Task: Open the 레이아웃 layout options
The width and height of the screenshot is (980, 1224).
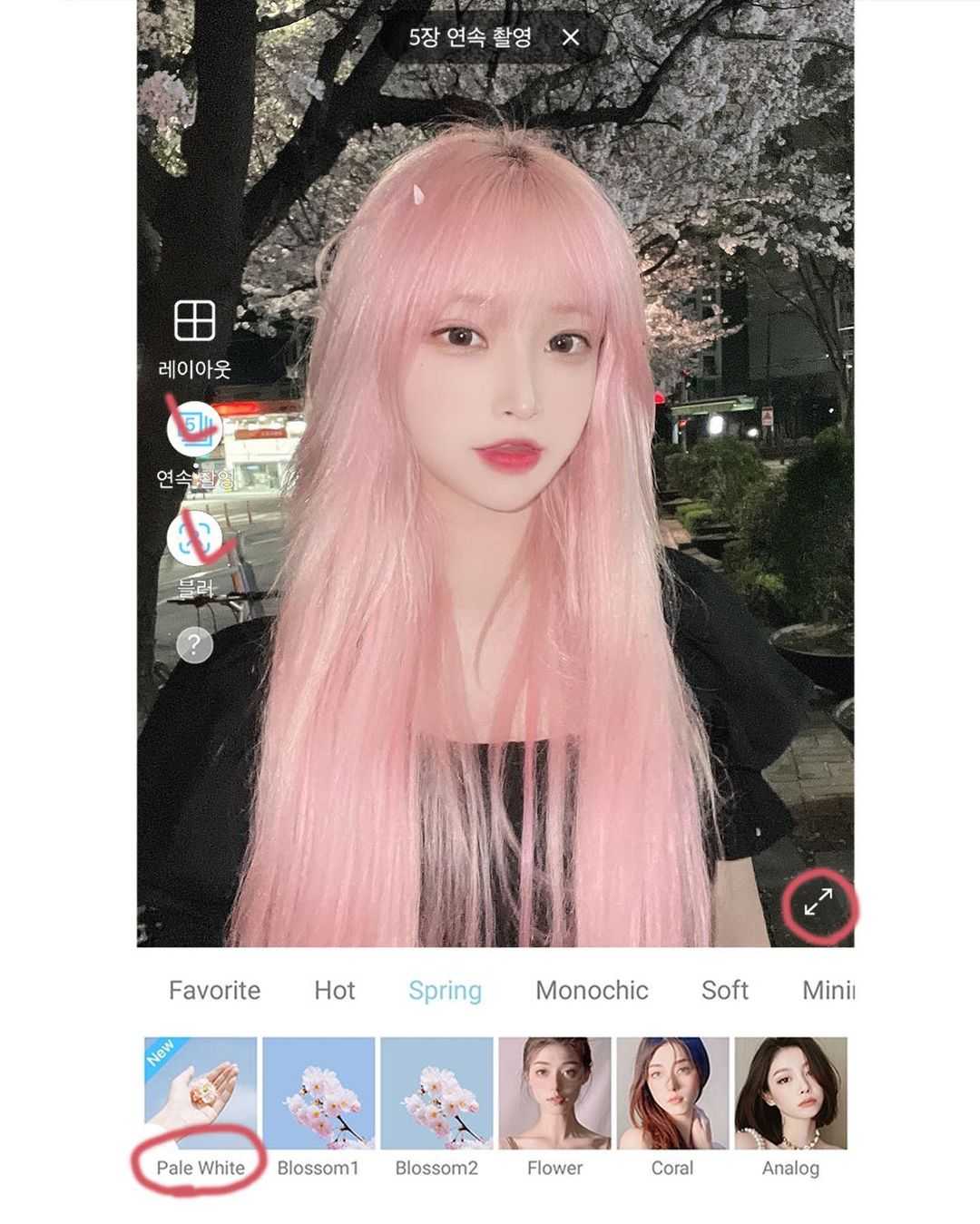Action: (194, 321)
